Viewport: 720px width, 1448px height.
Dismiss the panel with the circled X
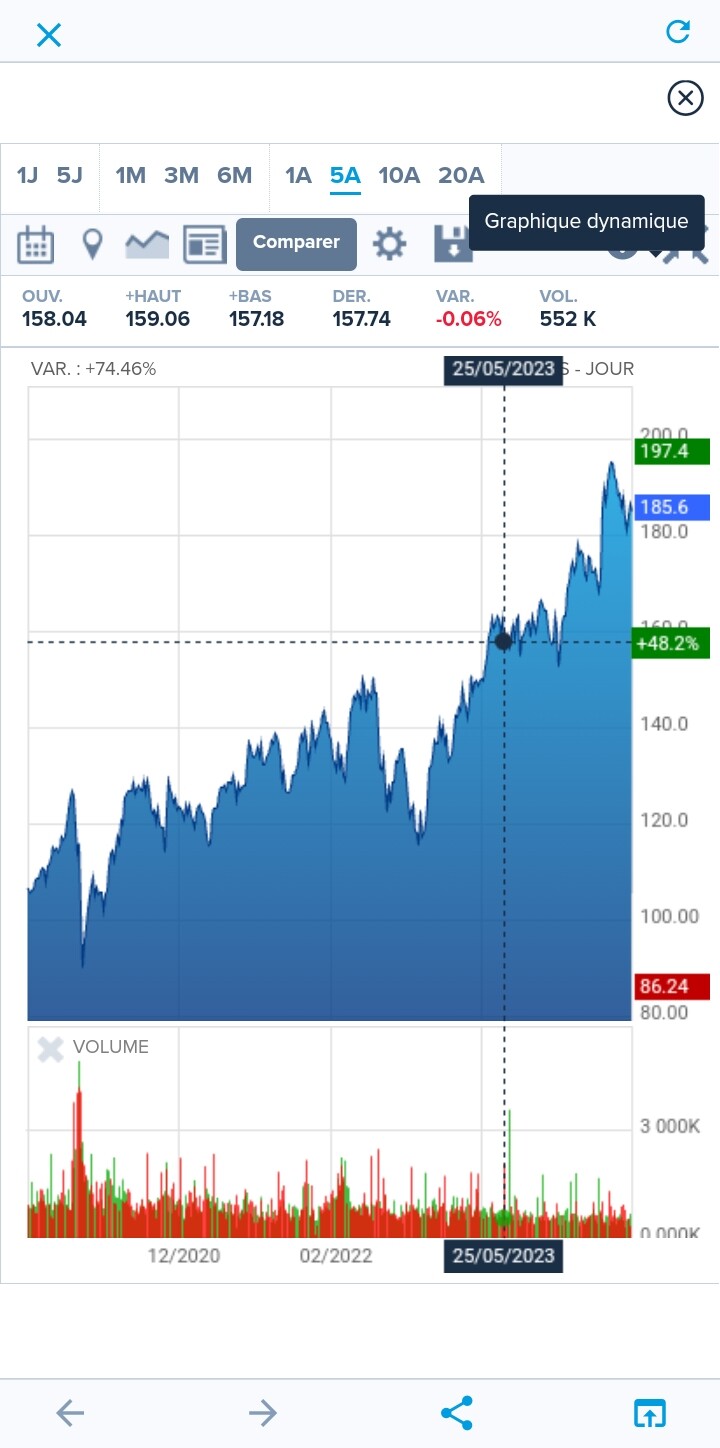coord(685,98)
